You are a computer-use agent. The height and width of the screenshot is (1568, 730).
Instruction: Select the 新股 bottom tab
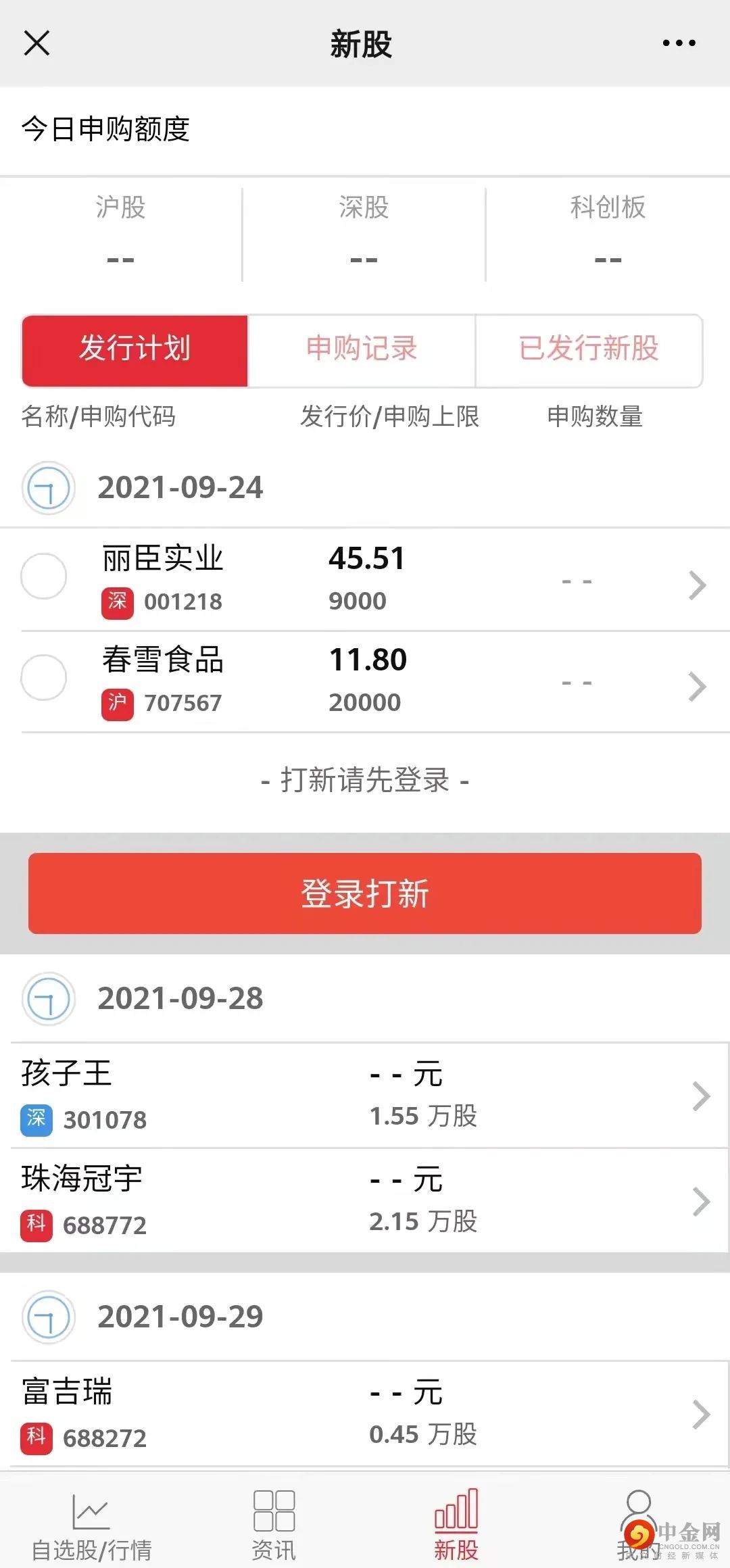click(456, 1525)
